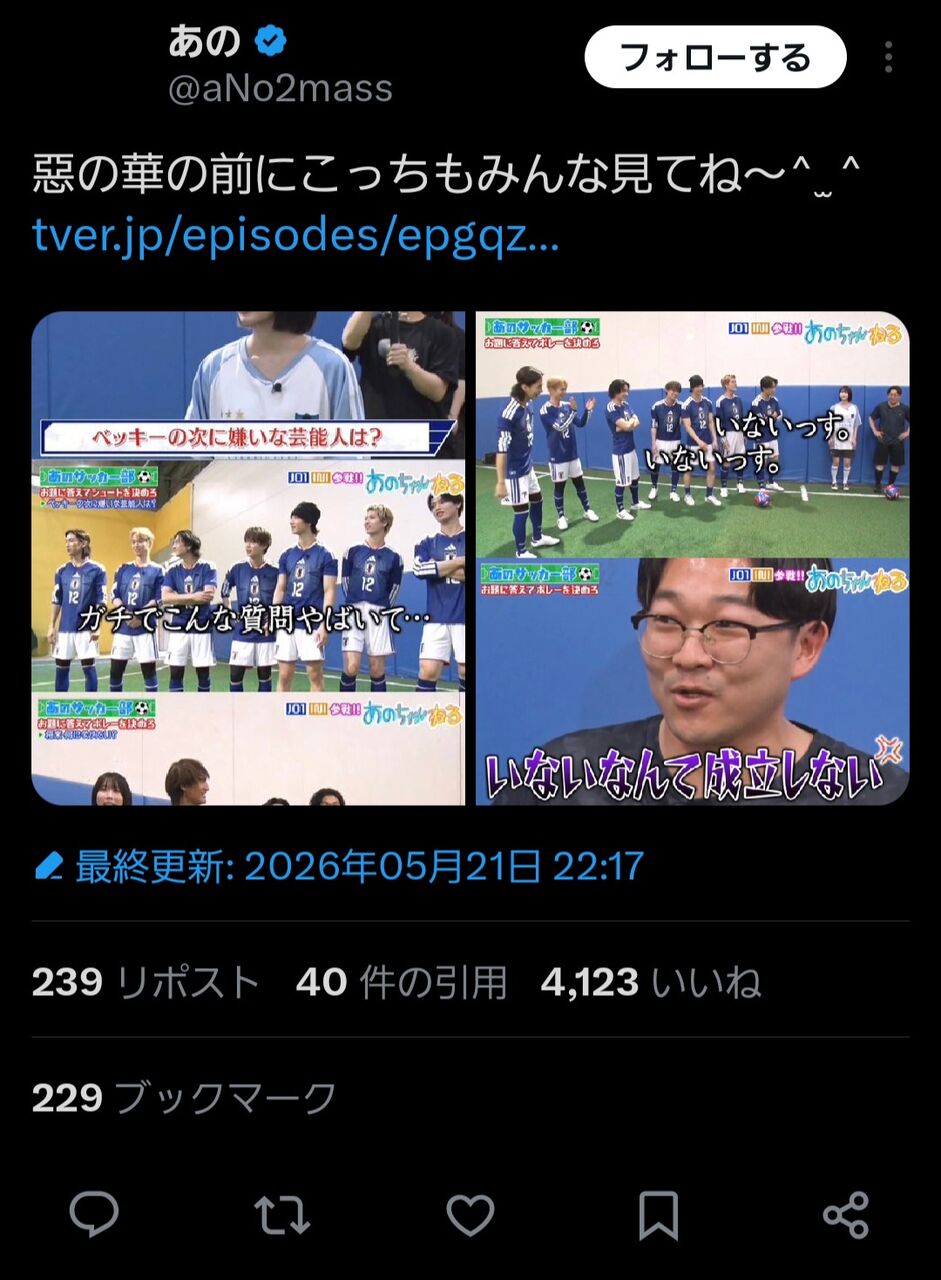Tap the フォローする follow button
This screenshot has width=941, height=1280.
[x=715, y=57]
